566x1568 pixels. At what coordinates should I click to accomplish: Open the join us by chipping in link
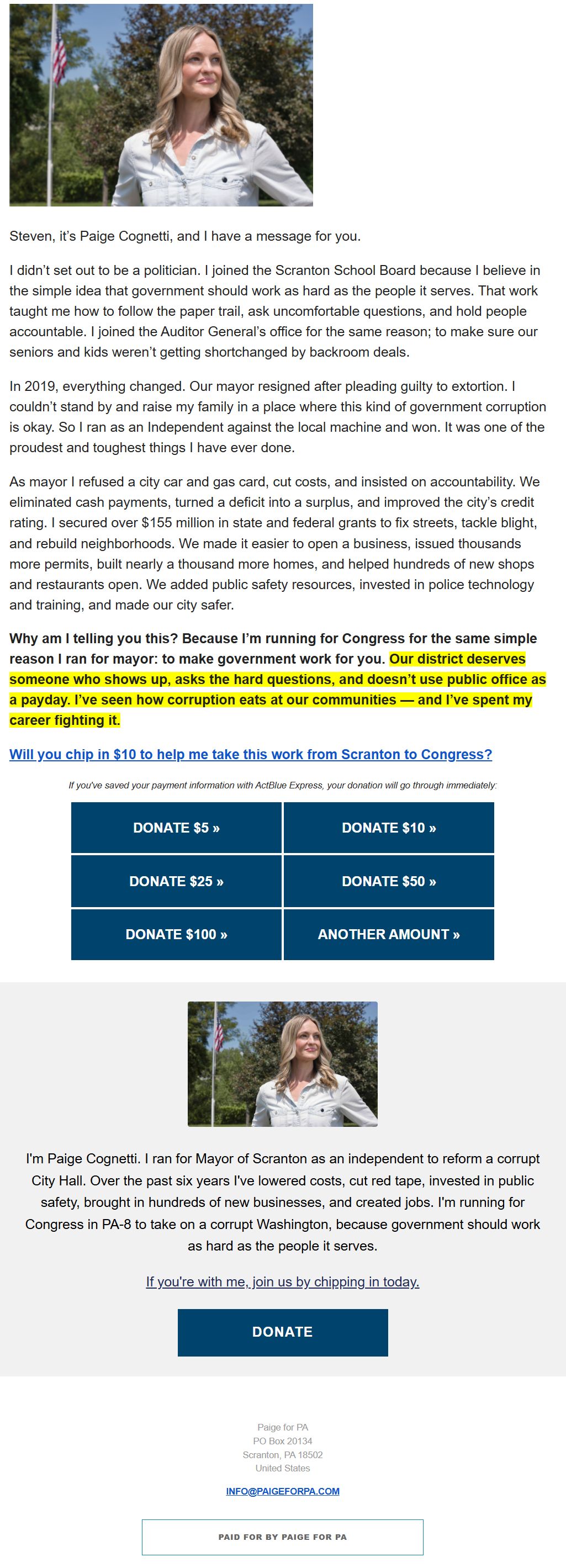tap(282, 1282)
